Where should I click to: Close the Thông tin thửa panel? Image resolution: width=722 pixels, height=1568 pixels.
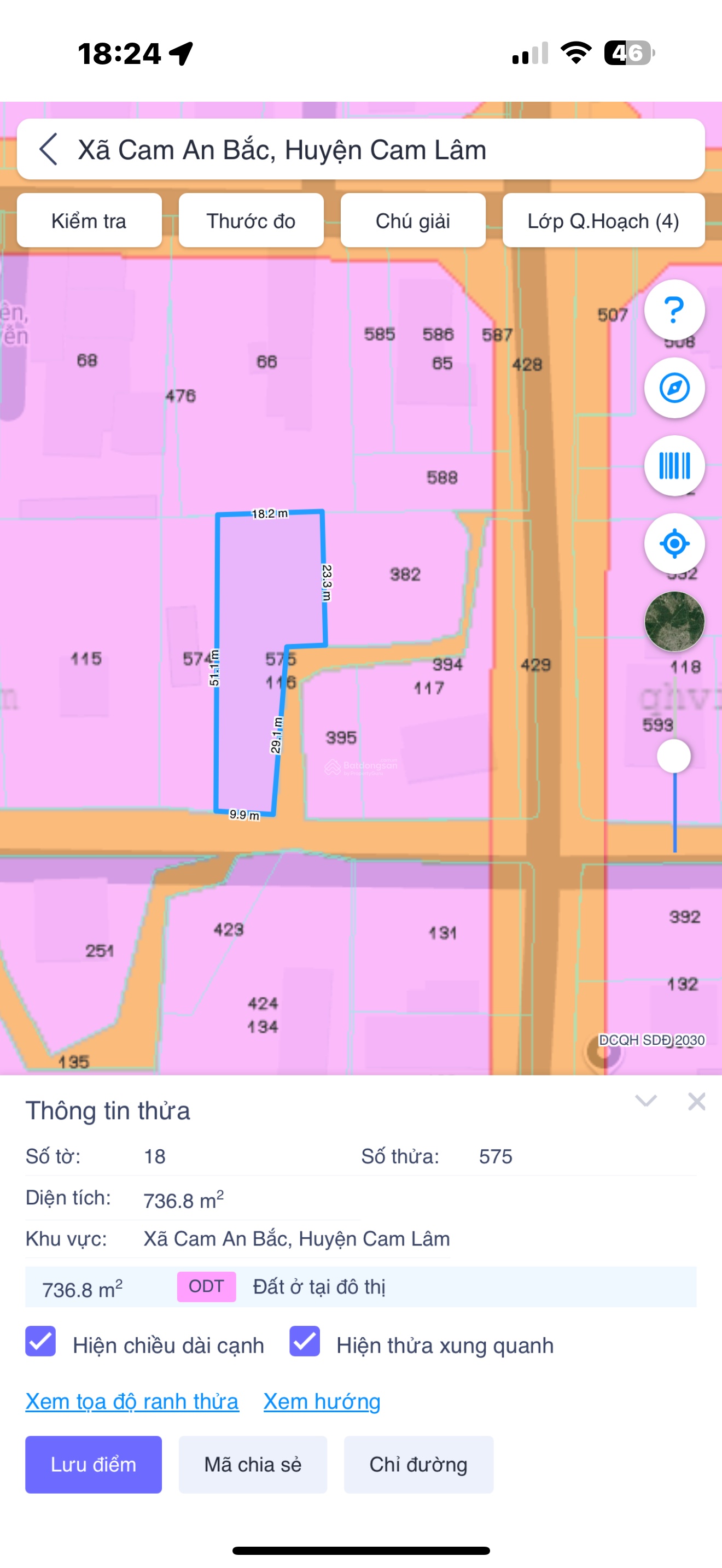click(696, 1101)
